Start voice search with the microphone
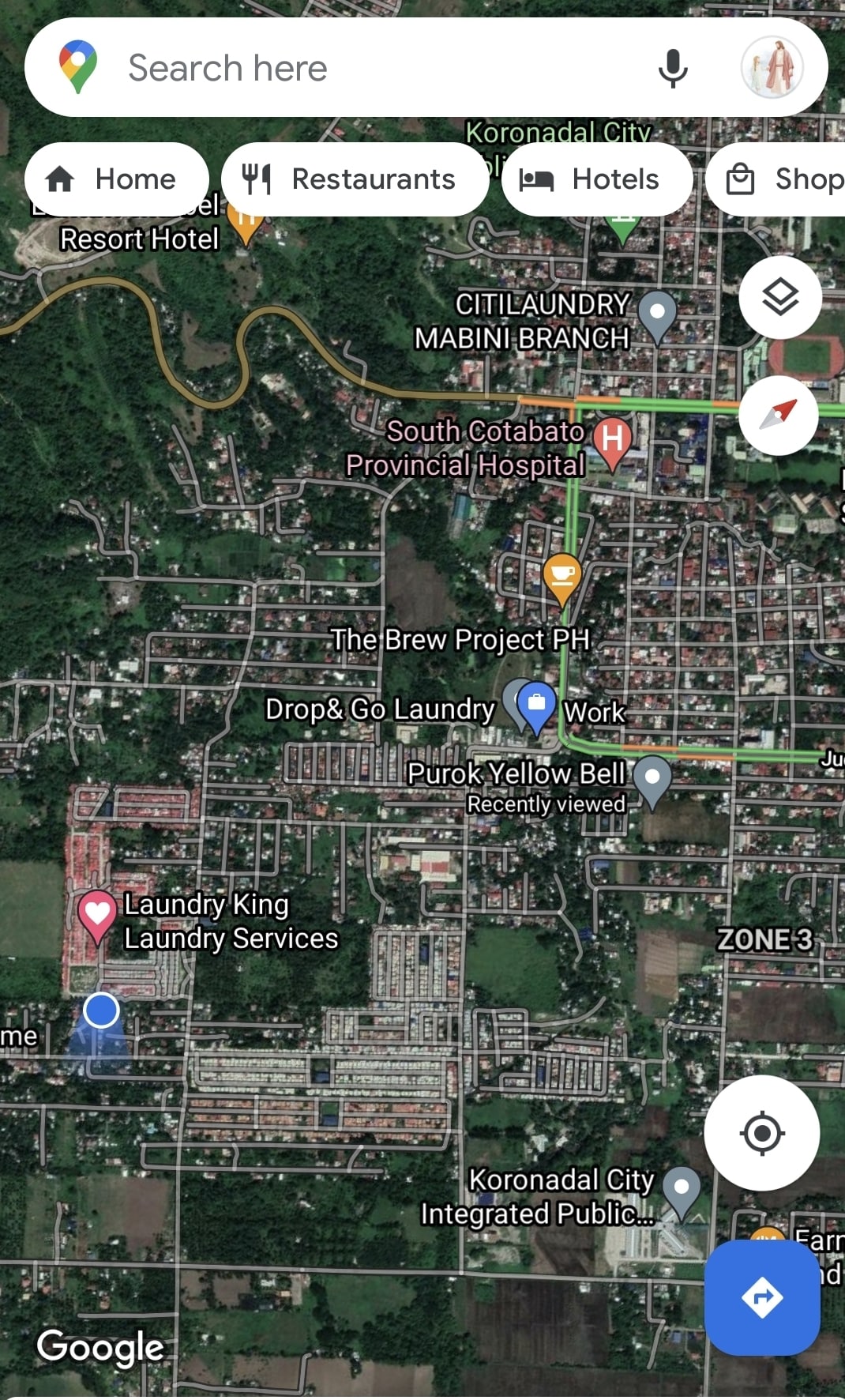 point(673,68)
